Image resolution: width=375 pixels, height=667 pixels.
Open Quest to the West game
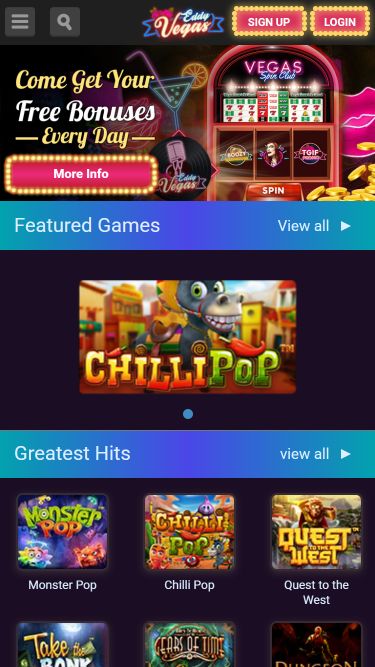point(316,532)
